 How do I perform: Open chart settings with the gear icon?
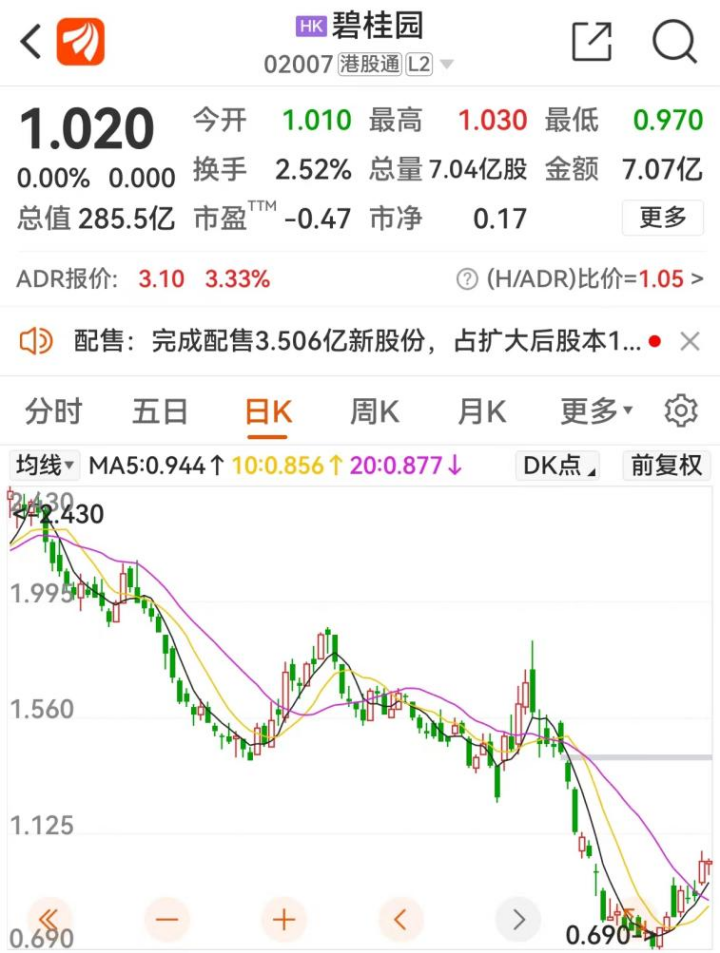(681, 410)
